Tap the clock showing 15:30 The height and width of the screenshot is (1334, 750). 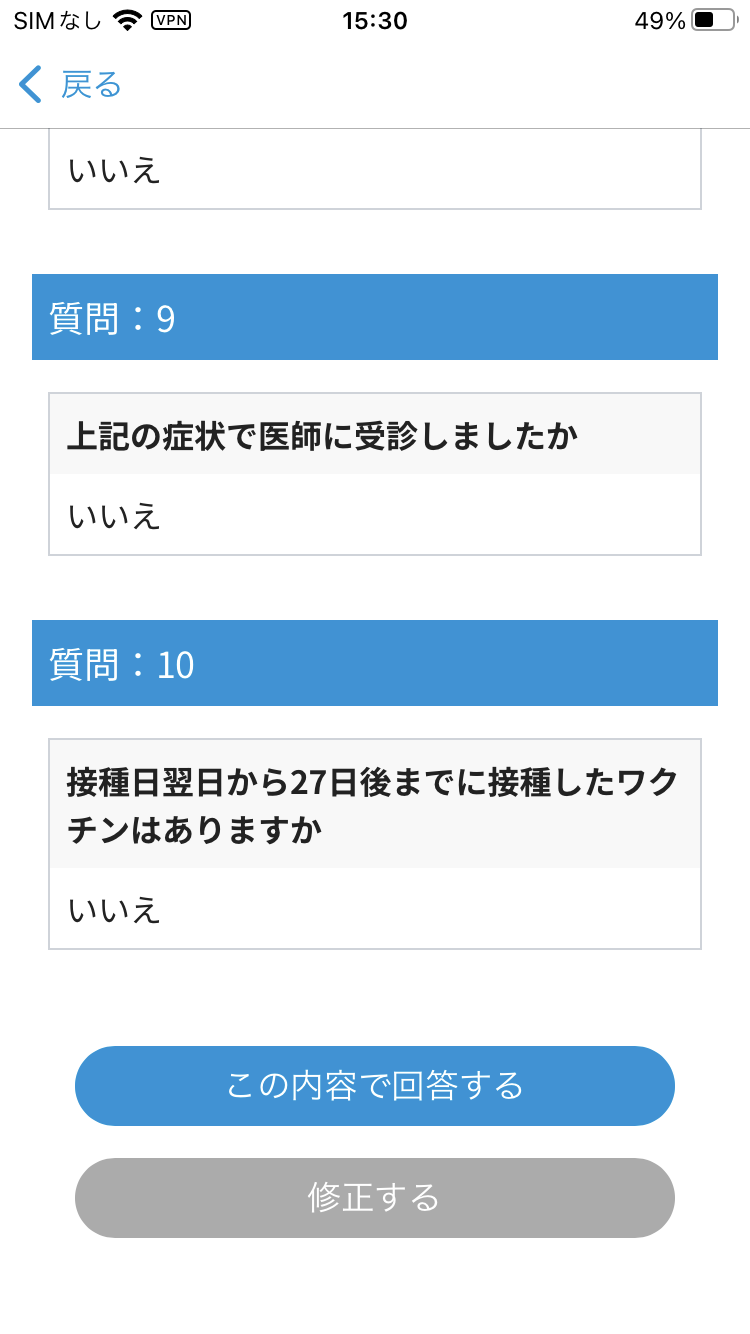tap(375, 20)
